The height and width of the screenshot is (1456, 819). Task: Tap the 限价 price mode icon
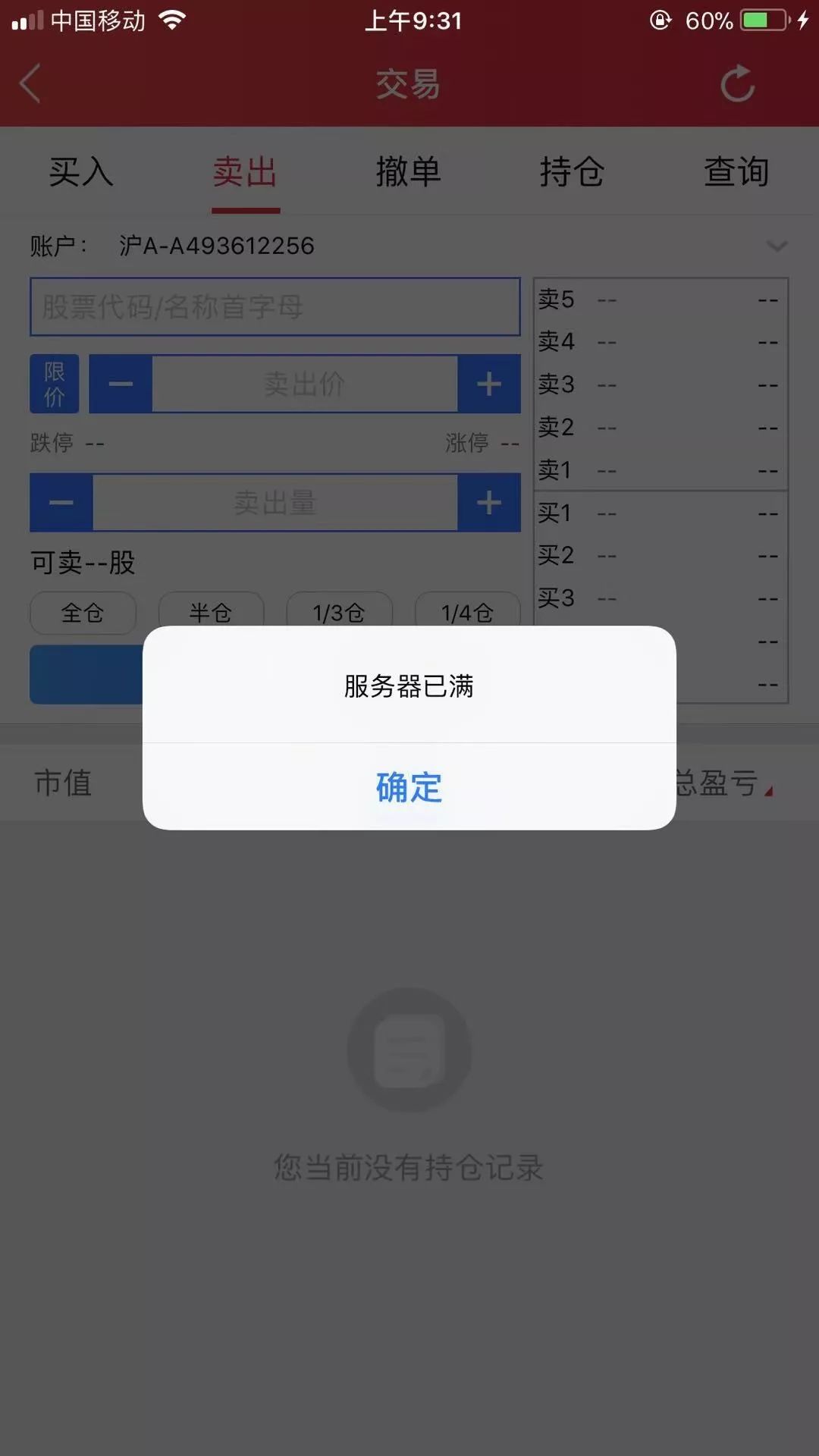click(x=54, y=384)
